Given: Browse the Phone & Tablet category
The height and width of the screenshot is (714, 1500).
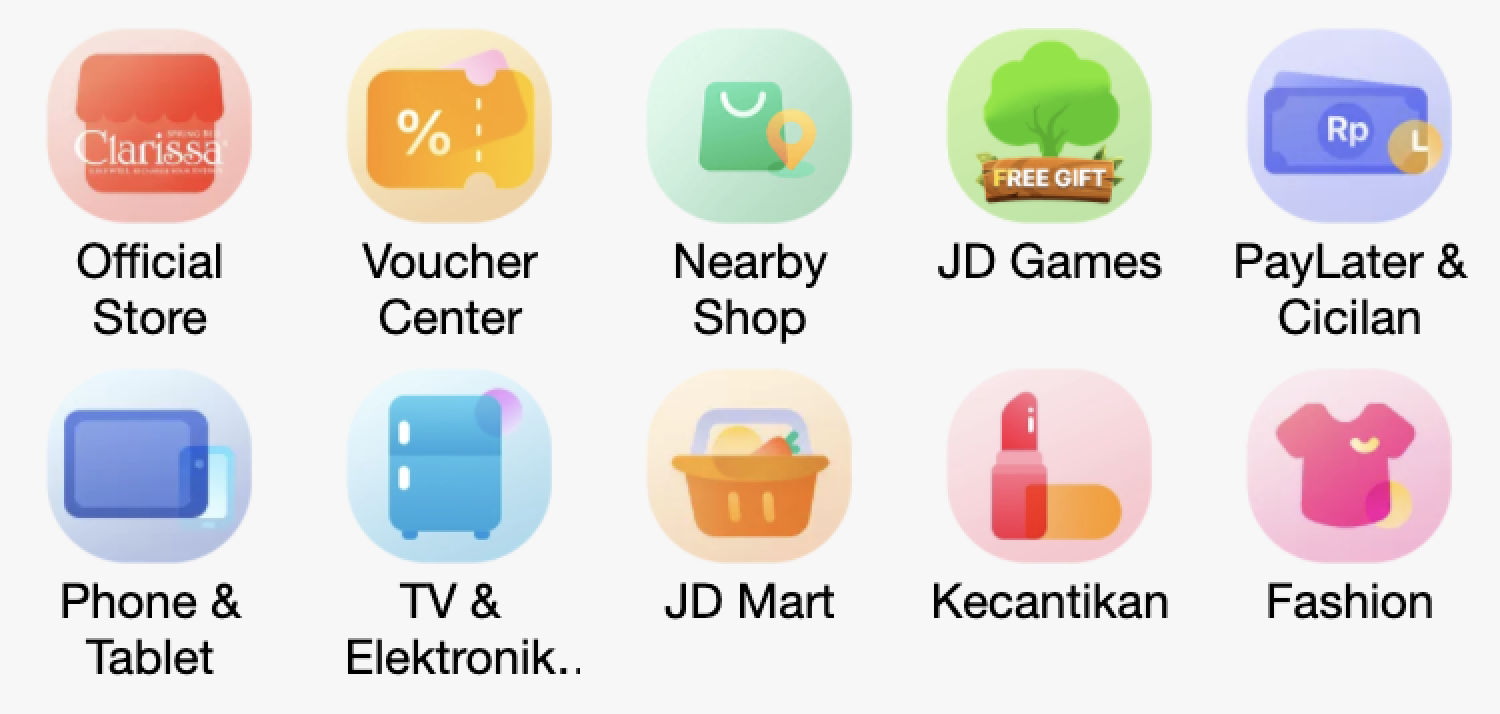Looking at the screenshot, I should click(149, 467).
